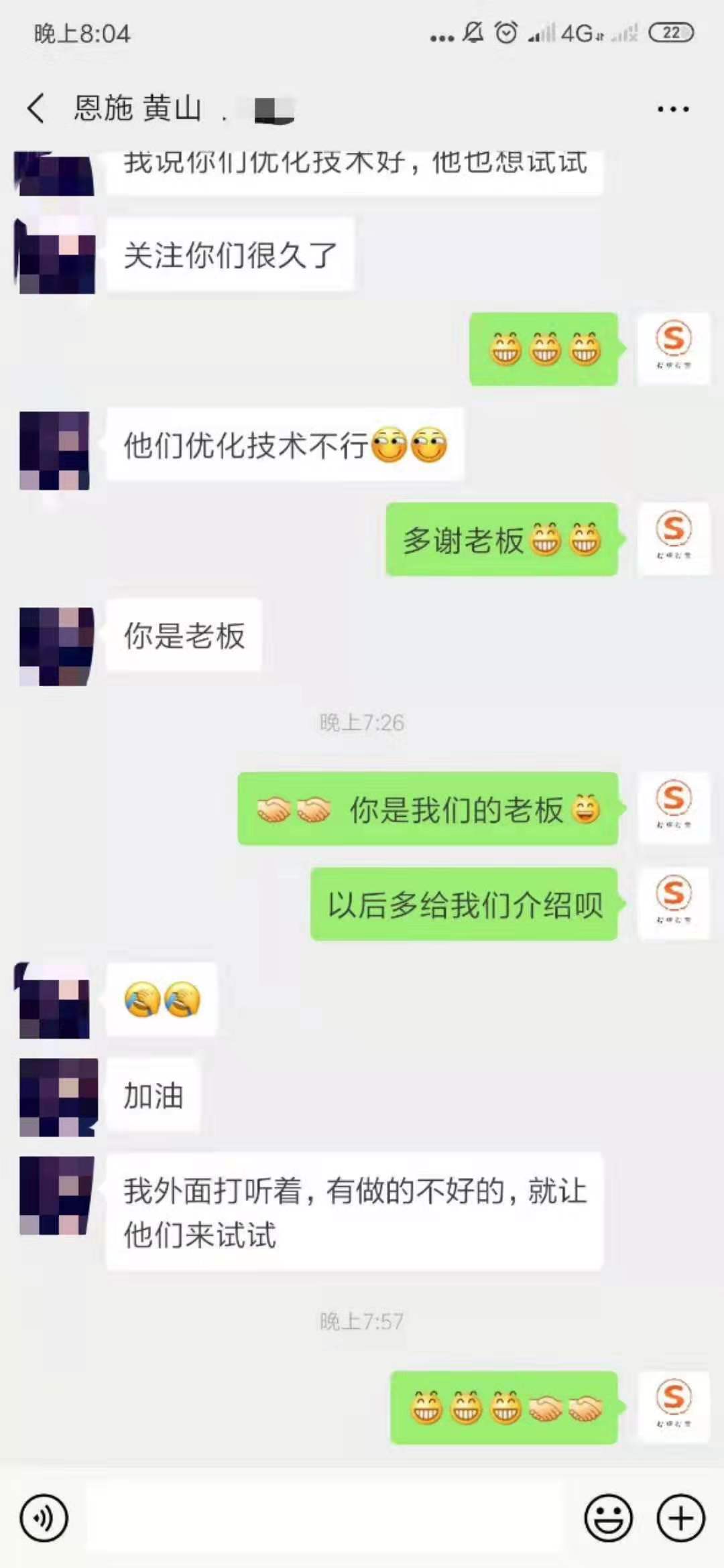
Task: Open the plus attachments menu
Action: [680, 1518]
